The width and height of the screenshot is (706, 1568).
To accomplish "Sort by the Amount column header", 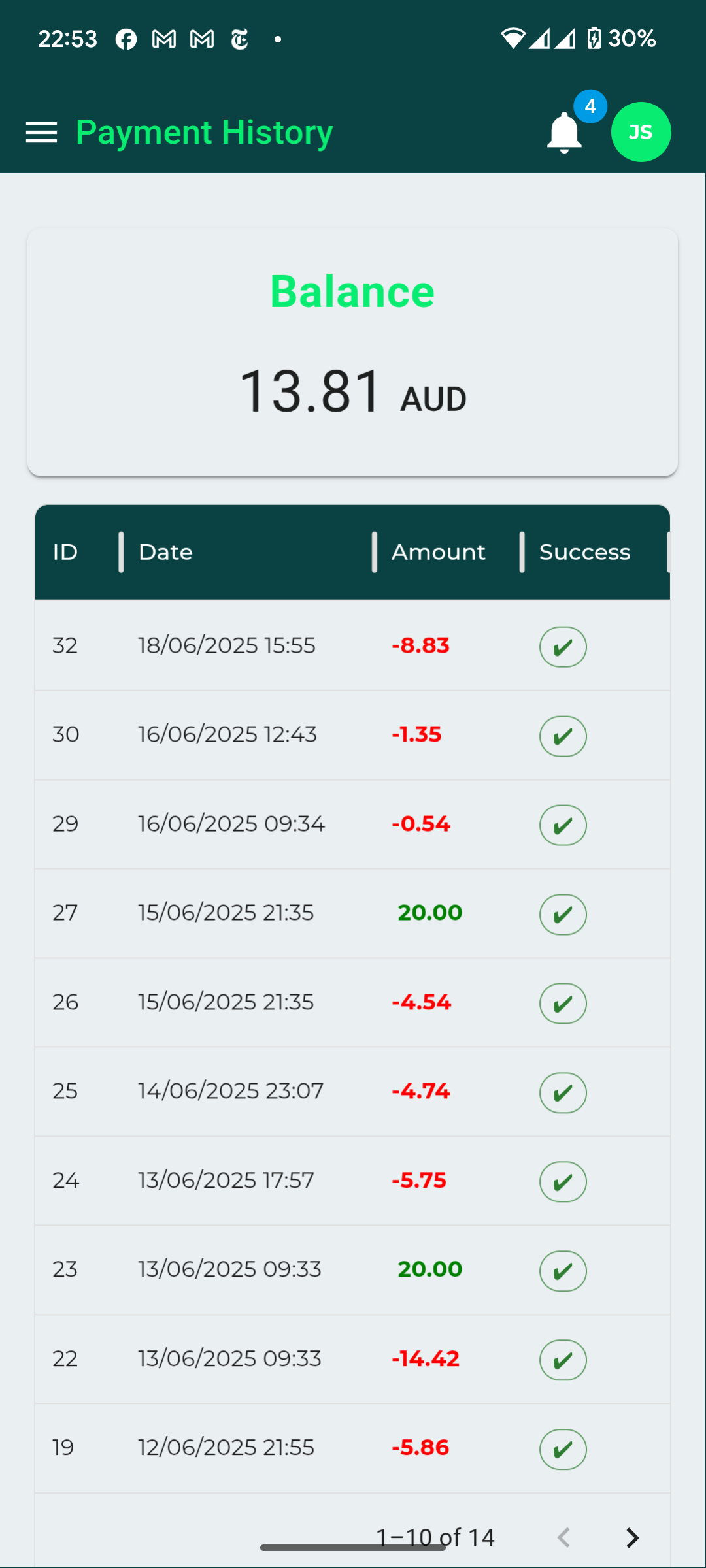I will pyautogui.click(x=437, y=551).
